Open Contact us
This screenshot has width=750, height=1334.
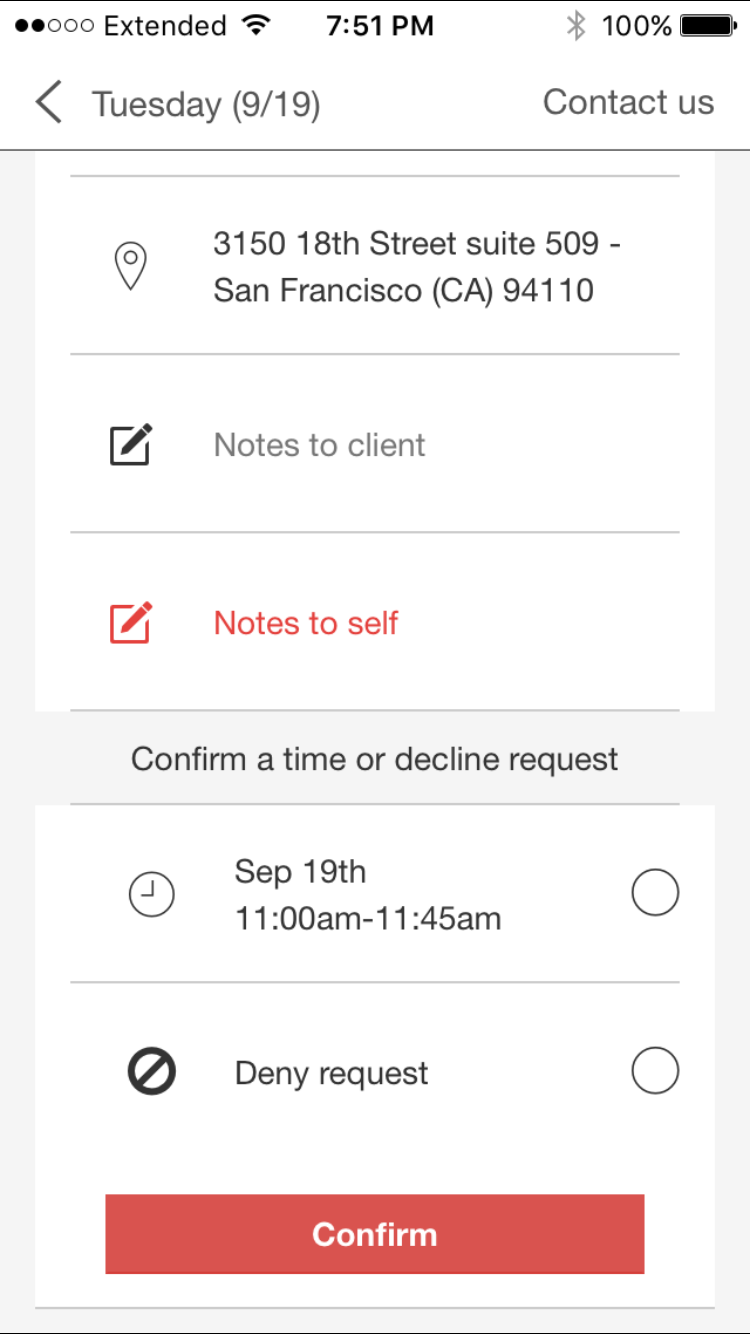(x=628, y=102)
